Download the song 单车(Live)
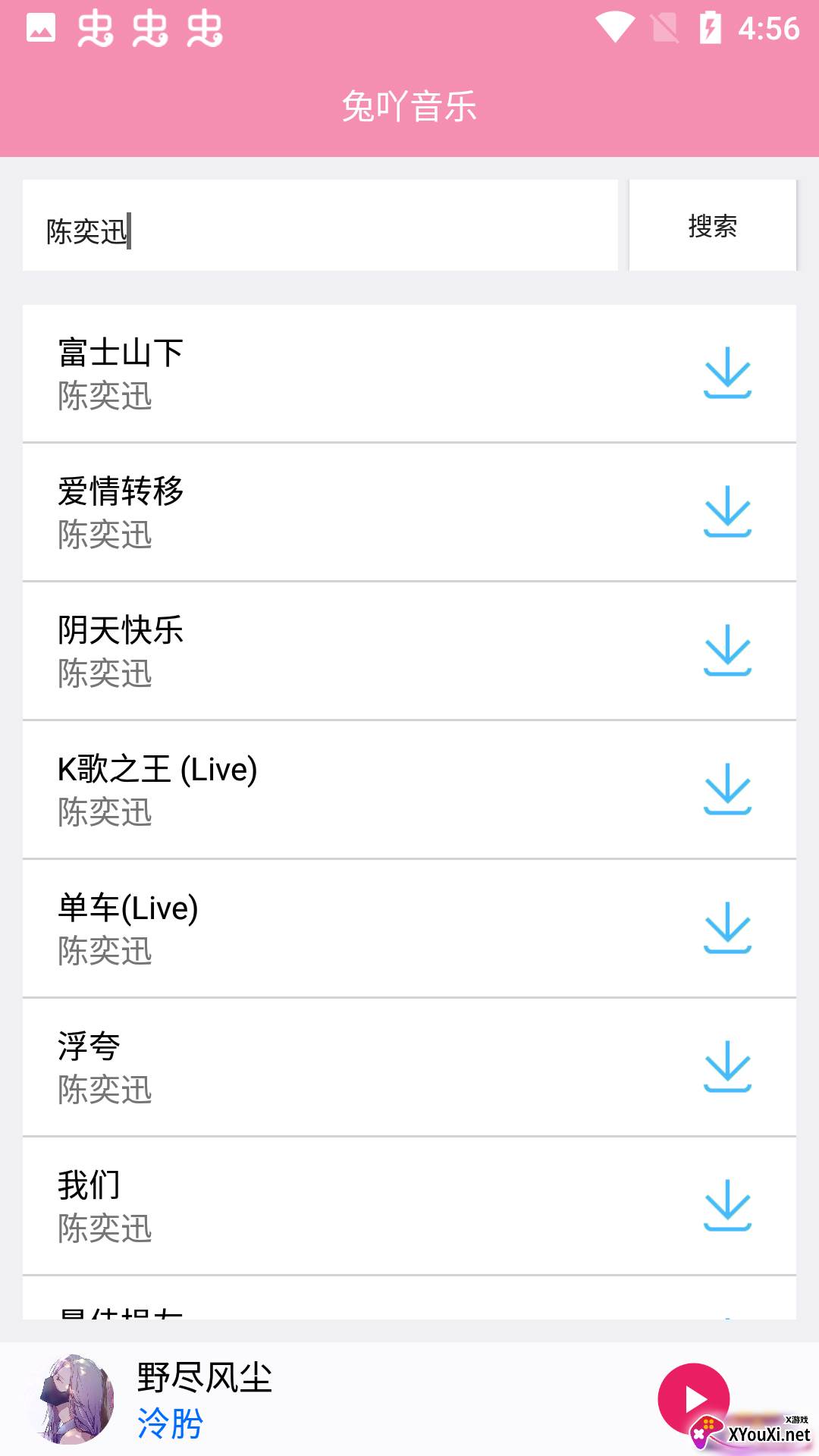This screenshot has width=819, height=1456. [727, 928]
